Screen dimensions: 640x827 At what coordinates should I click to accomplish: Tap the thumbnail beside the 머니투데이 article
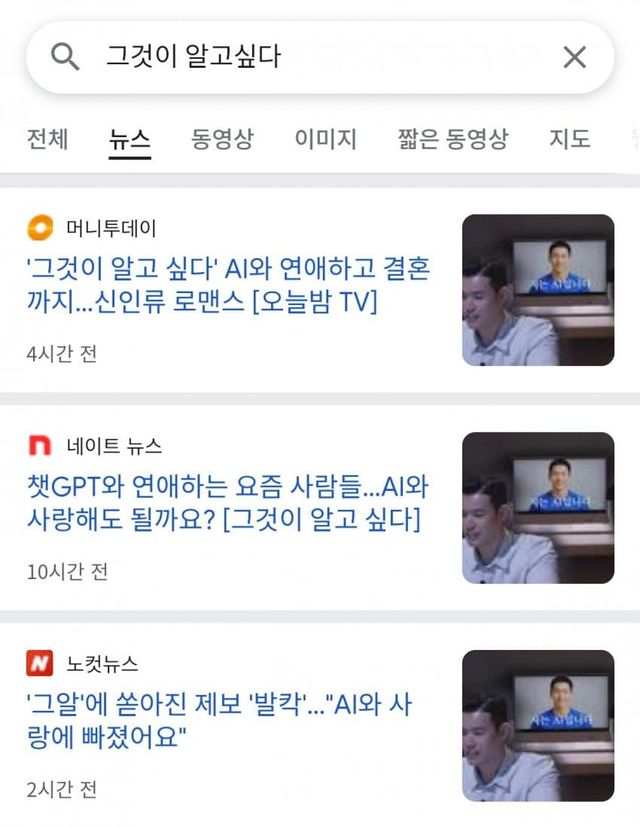pos(538,290)
